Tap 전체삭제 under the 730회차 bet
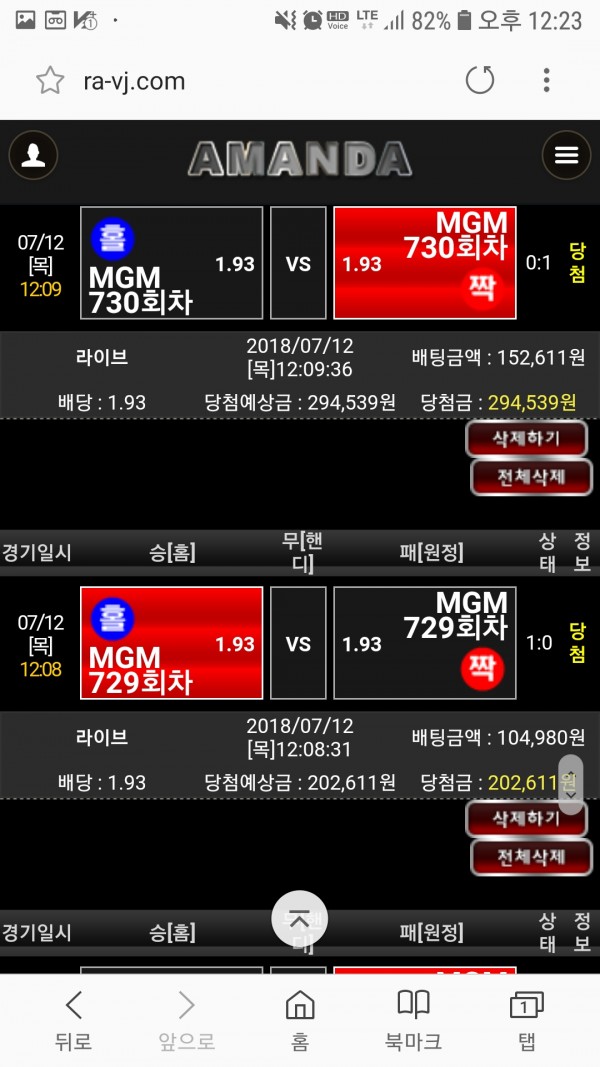The width and height of the screenshot is (600, 1067). (x=531, y=476)
